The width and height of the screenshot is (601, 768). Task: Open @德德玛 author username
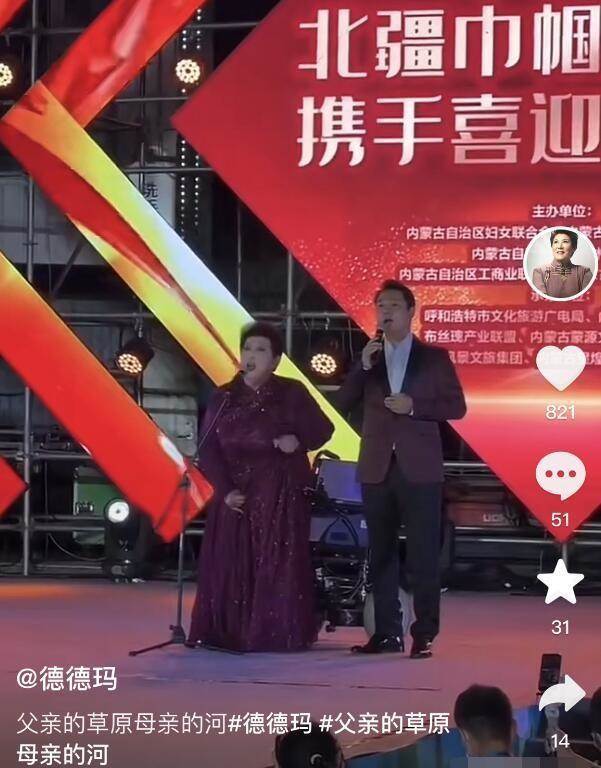coord(66,679)
